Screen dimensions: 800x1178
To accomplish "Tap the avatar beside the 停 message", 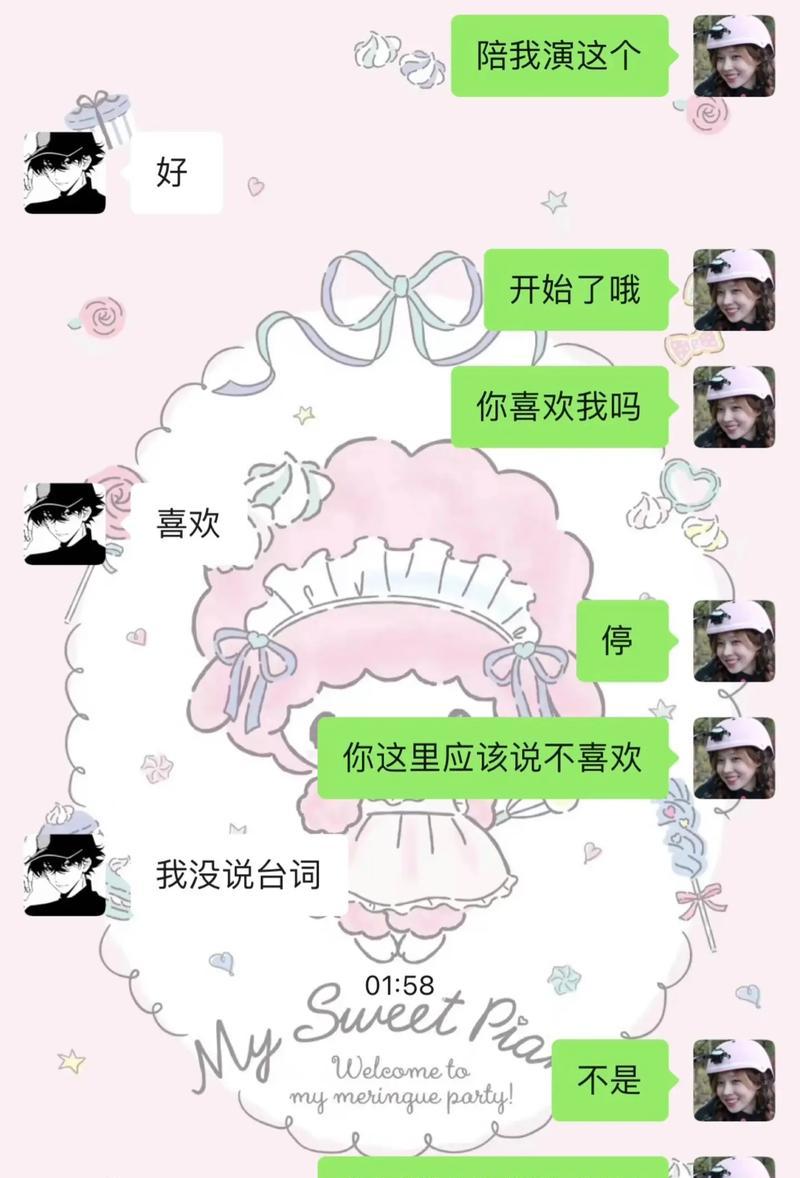I will (734, 641).
